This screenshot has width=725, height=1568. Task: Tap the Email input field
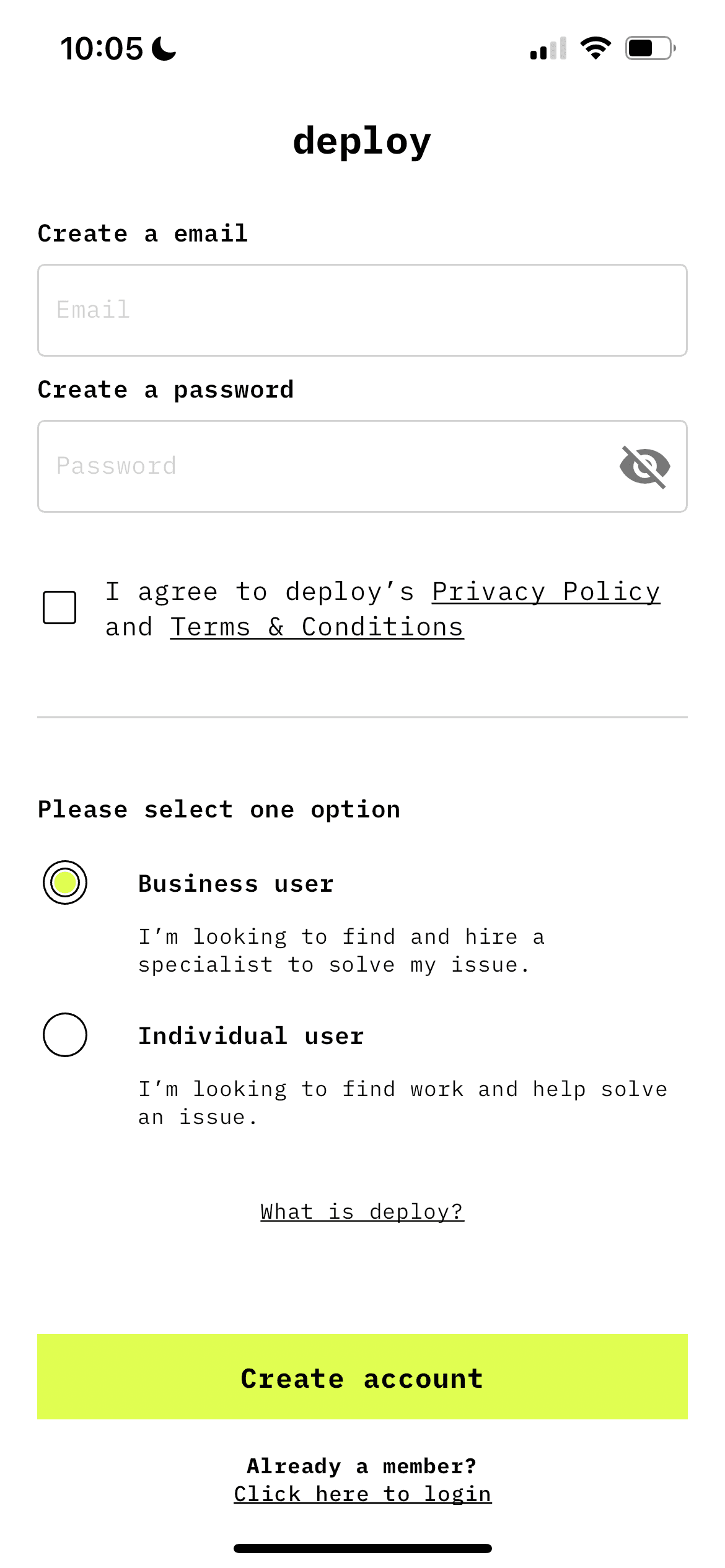pos(362,310)
